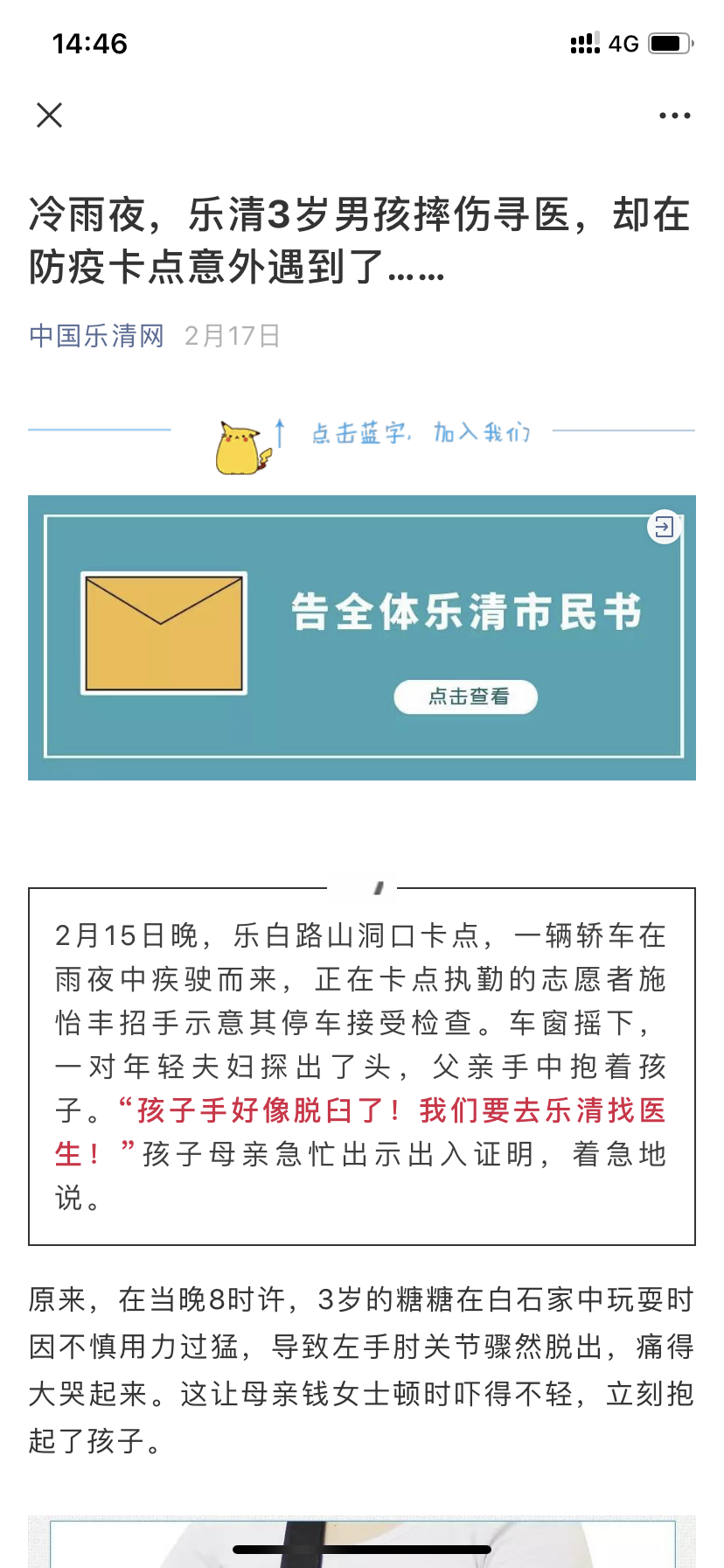Open the three-dot overflow menu

click(x=674, y=115)
